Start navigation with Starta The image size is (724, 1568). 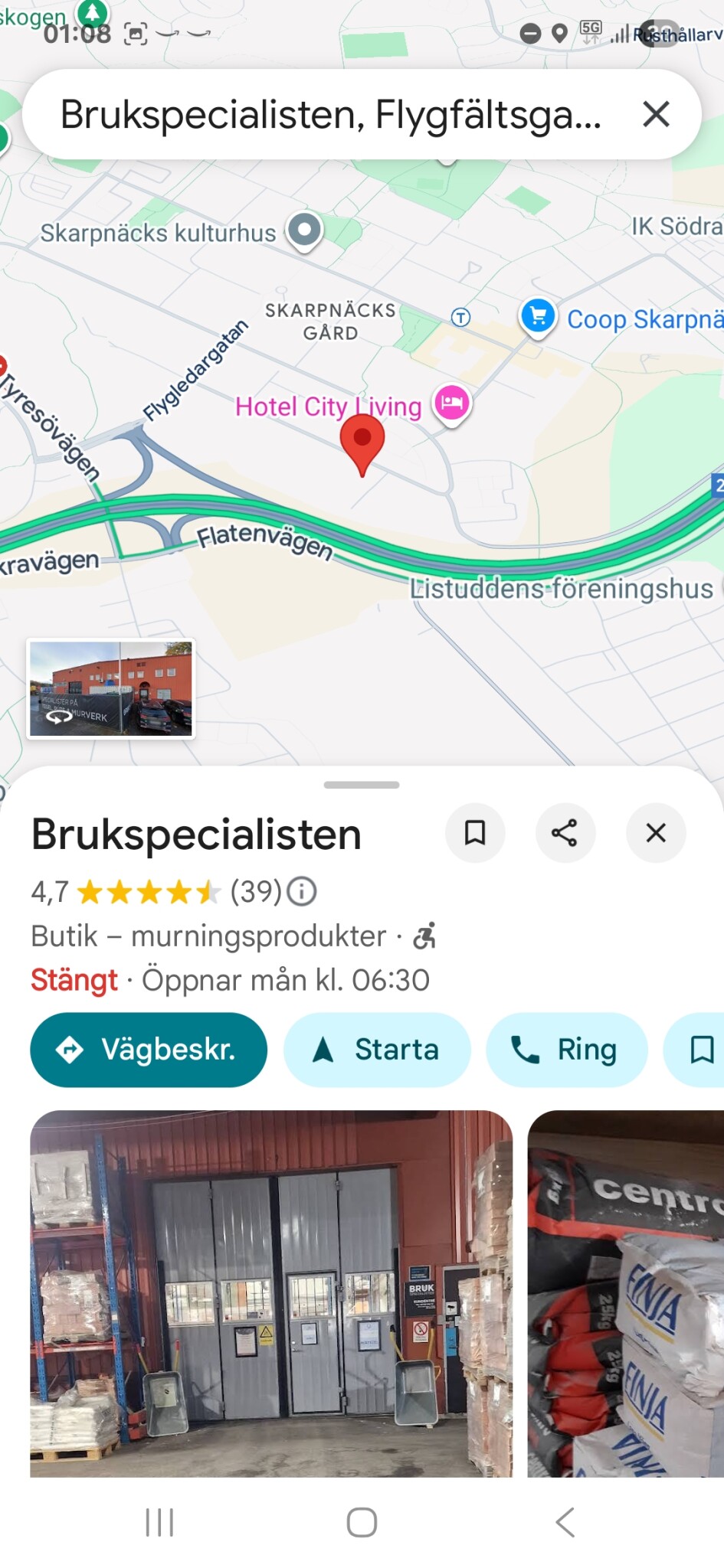click(377, 1050)
